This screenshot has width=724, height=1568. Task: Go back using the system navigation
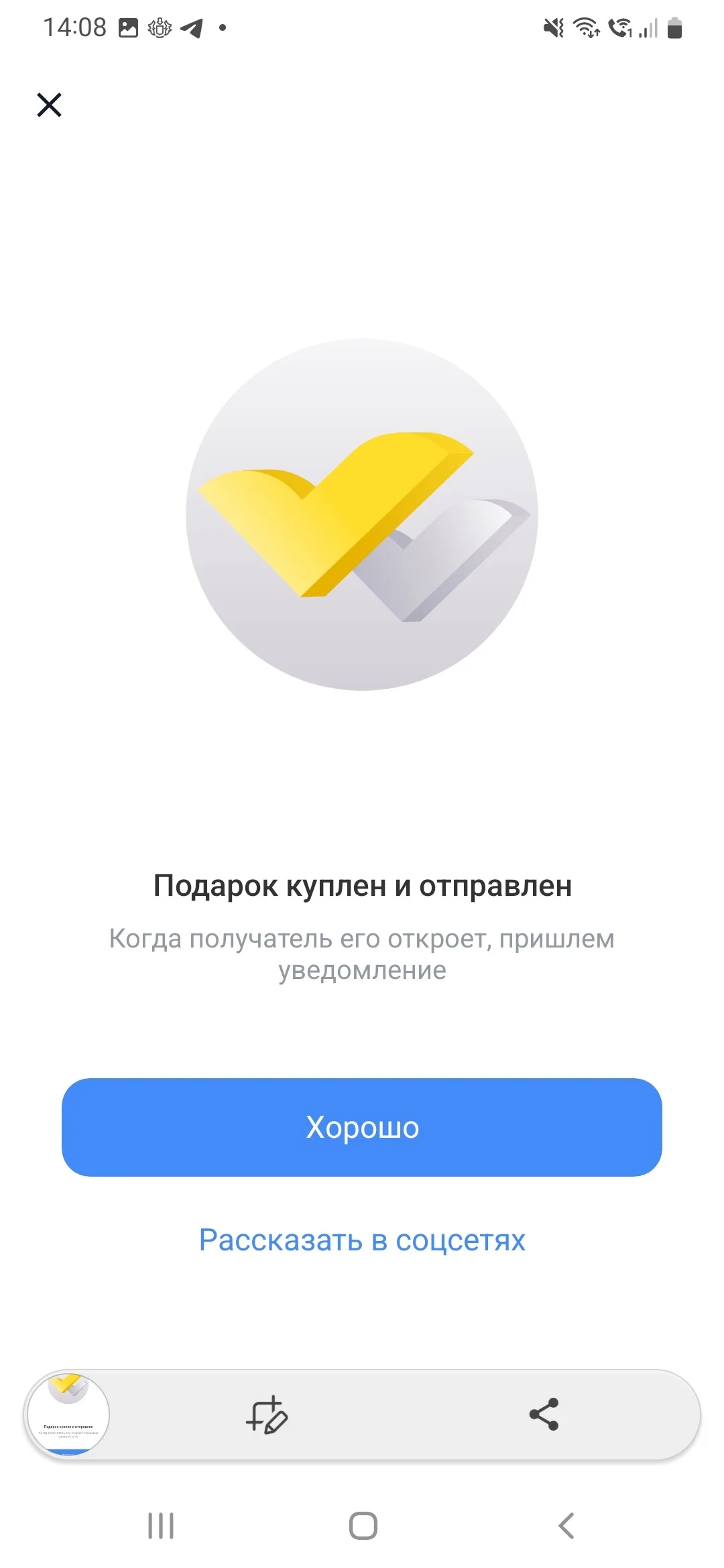pos(566,1526)
